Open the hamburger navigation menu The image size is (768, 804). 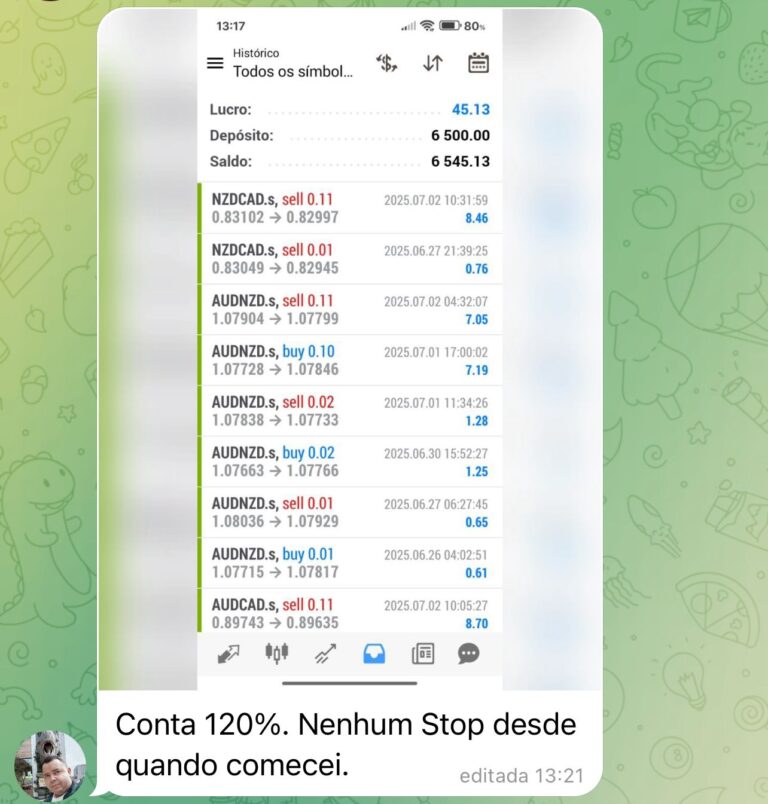click(214, 63)
